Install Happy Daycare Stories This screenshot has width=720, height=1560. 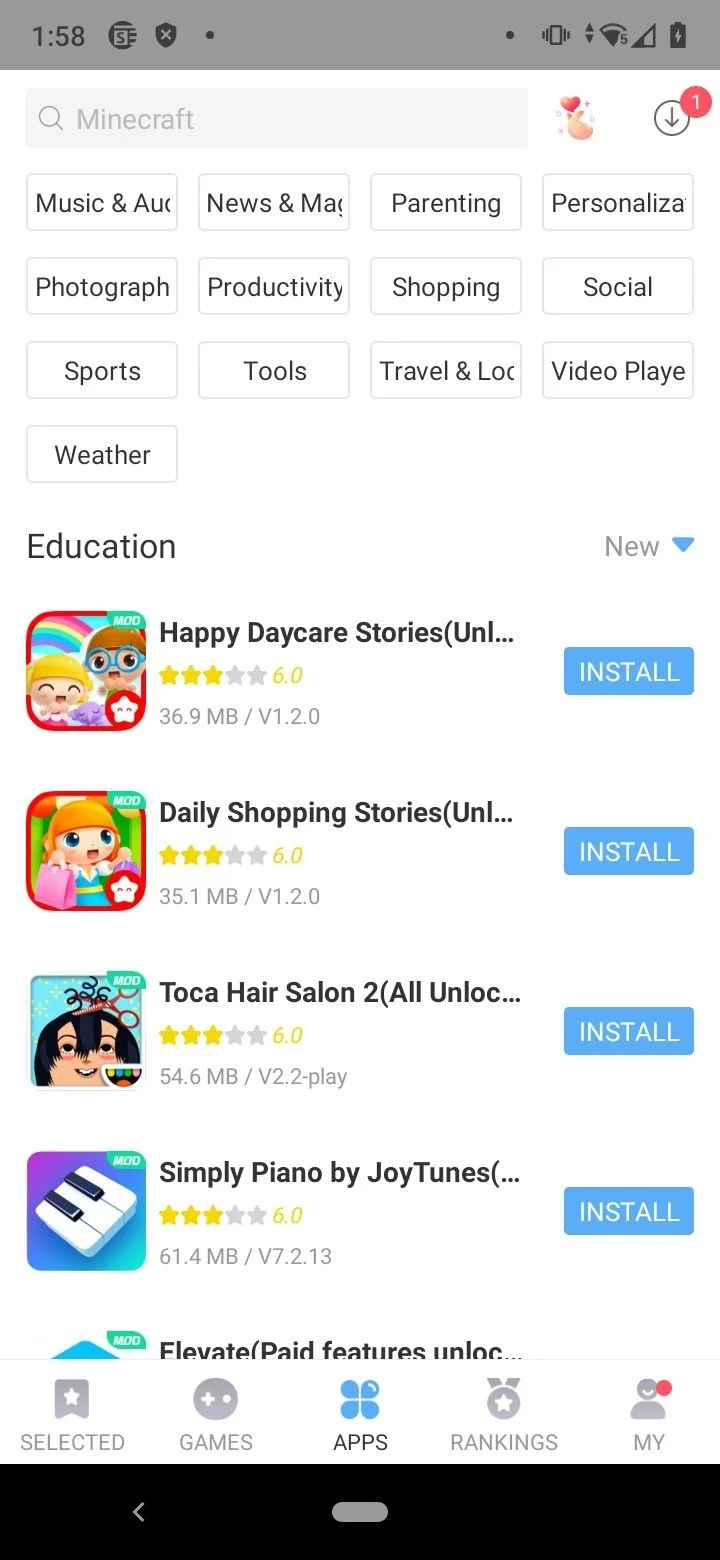[x=628, y=671]
